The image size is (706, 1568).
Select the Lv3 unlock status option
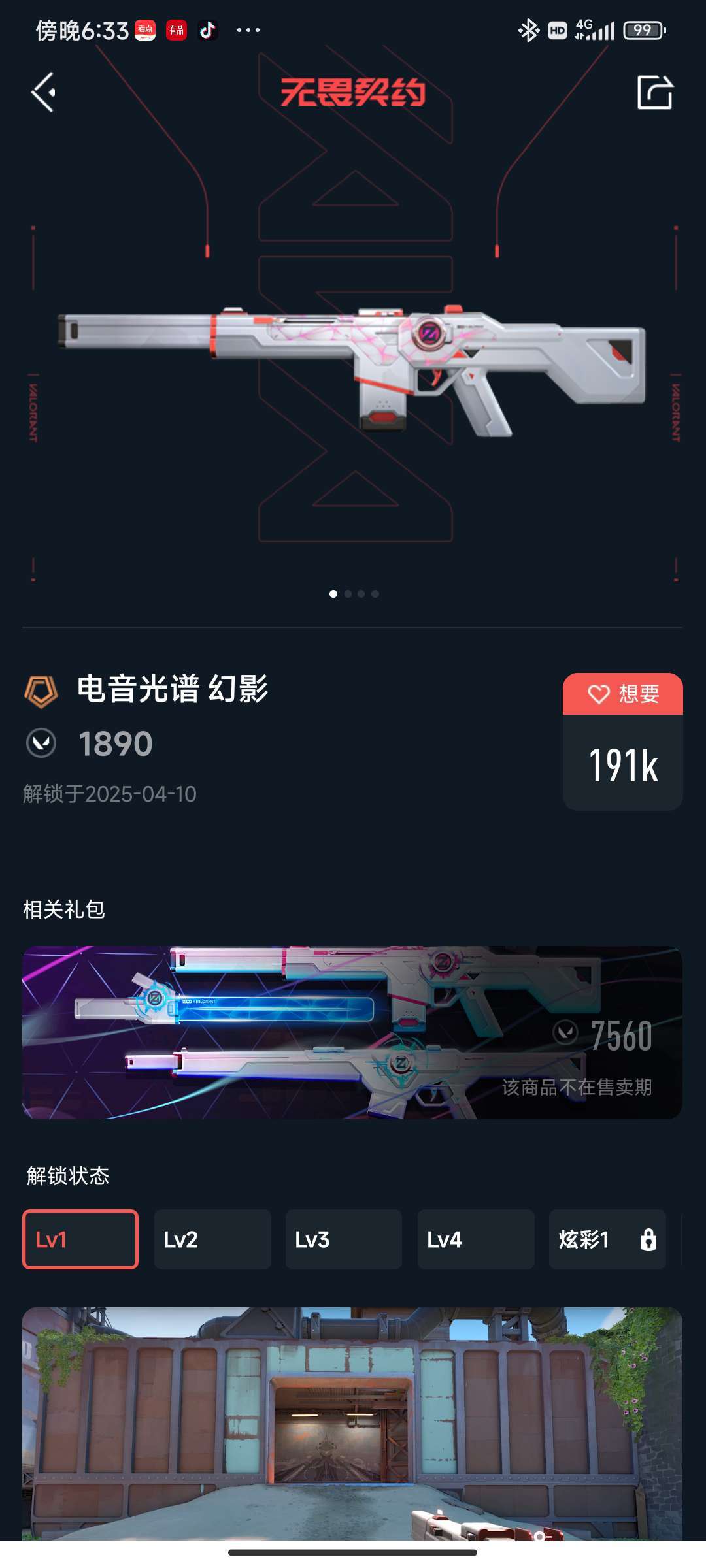tap(344, 1239)
